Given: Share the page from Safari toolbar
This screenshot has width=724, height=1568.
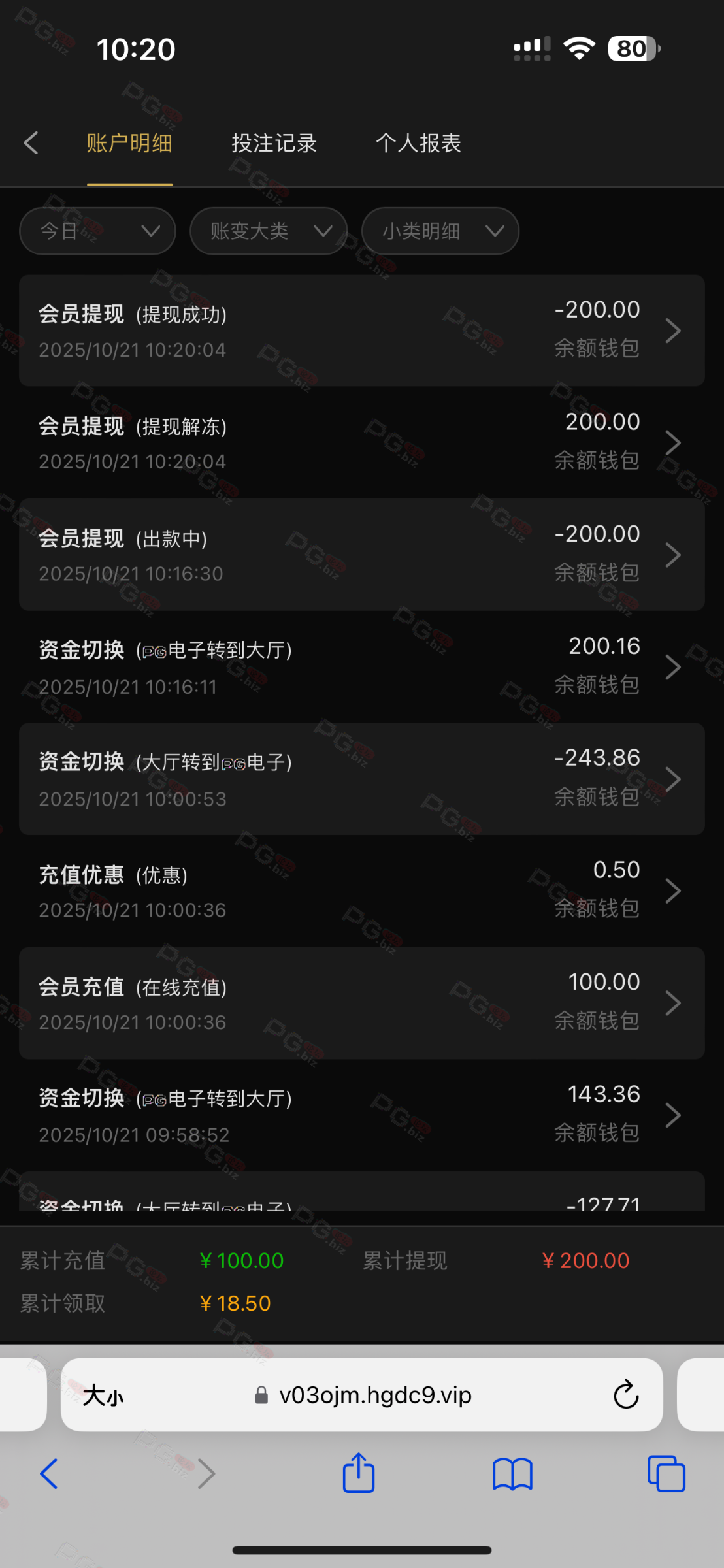Looking at the screenshot, I should (359, 1473).
